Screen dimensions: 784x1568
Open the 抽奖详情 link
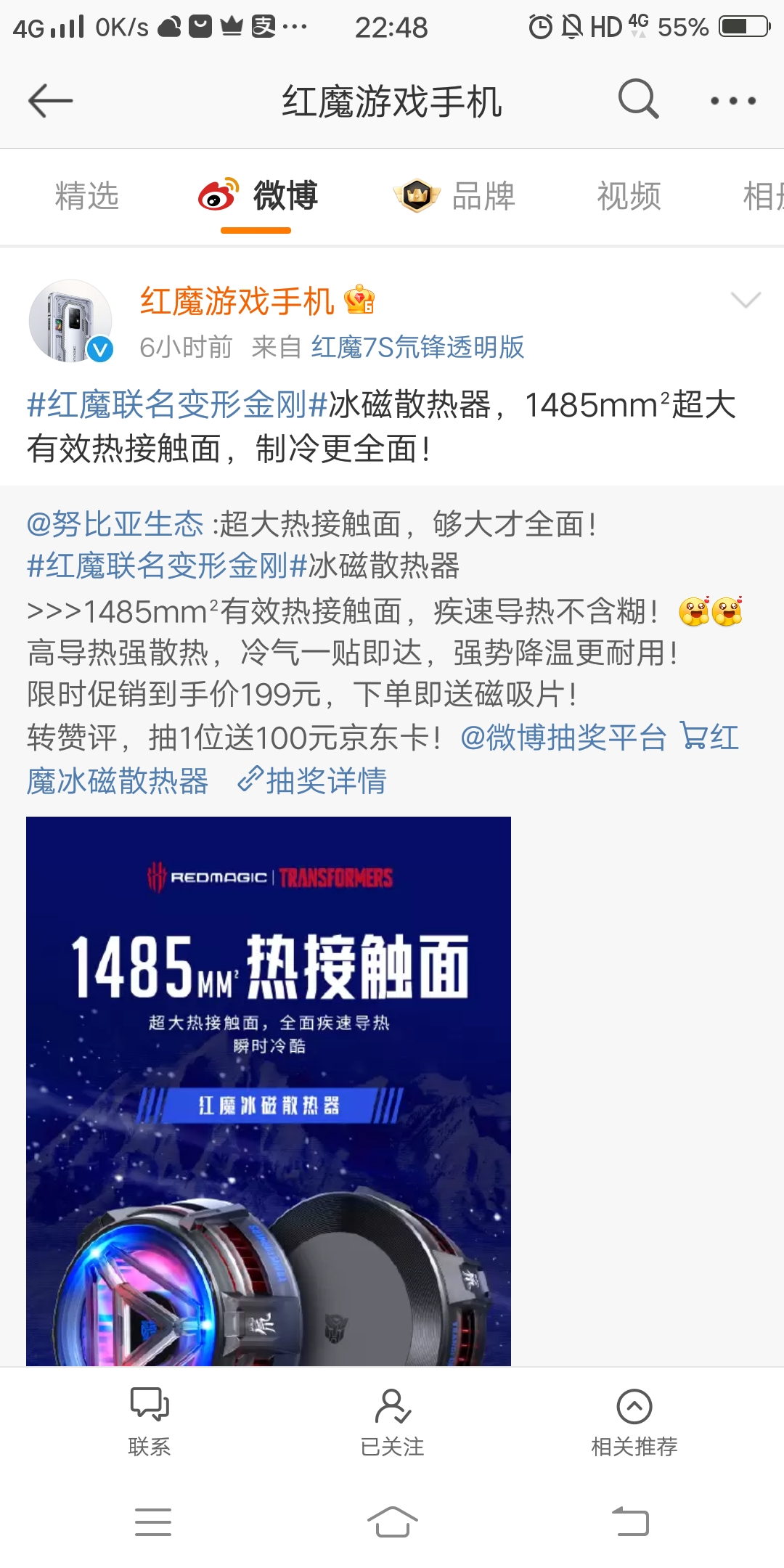click(312, 781)
